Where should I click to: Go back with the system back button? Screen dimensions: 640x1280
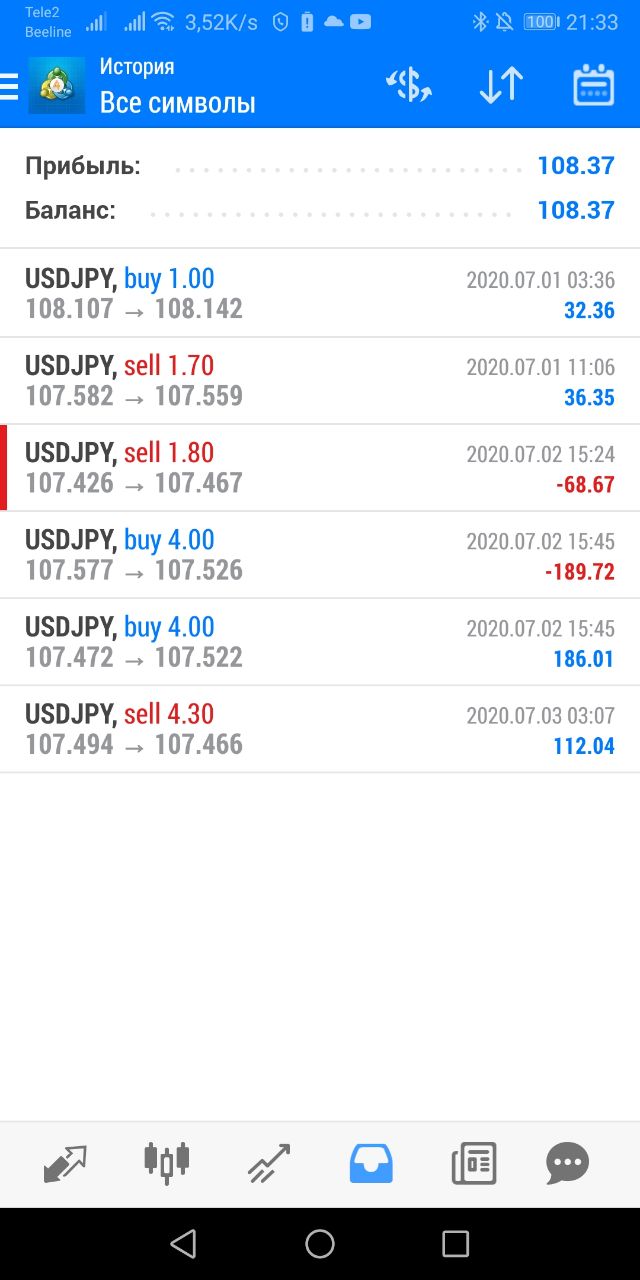183,1243
